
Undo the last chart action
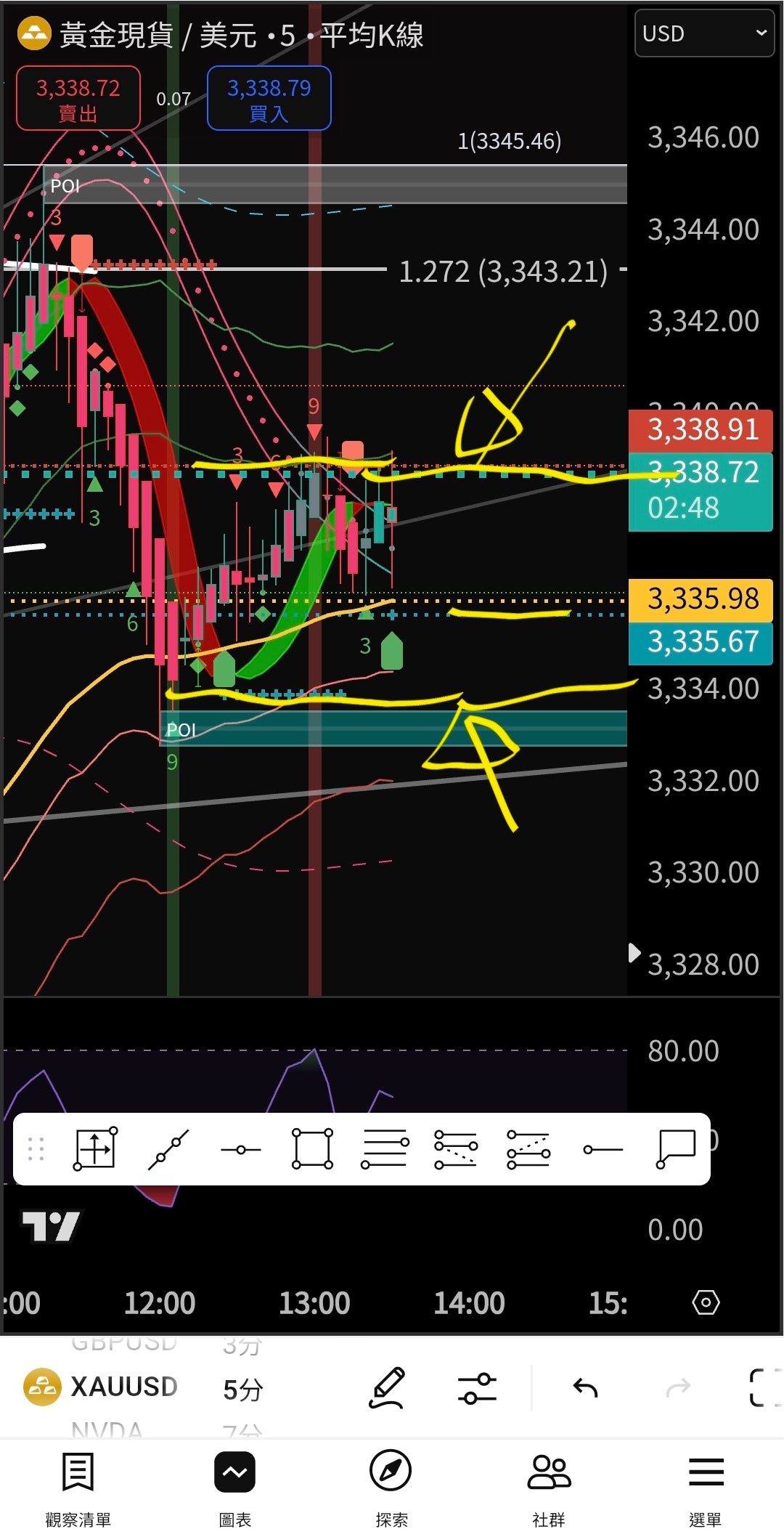coord(585,1388)
